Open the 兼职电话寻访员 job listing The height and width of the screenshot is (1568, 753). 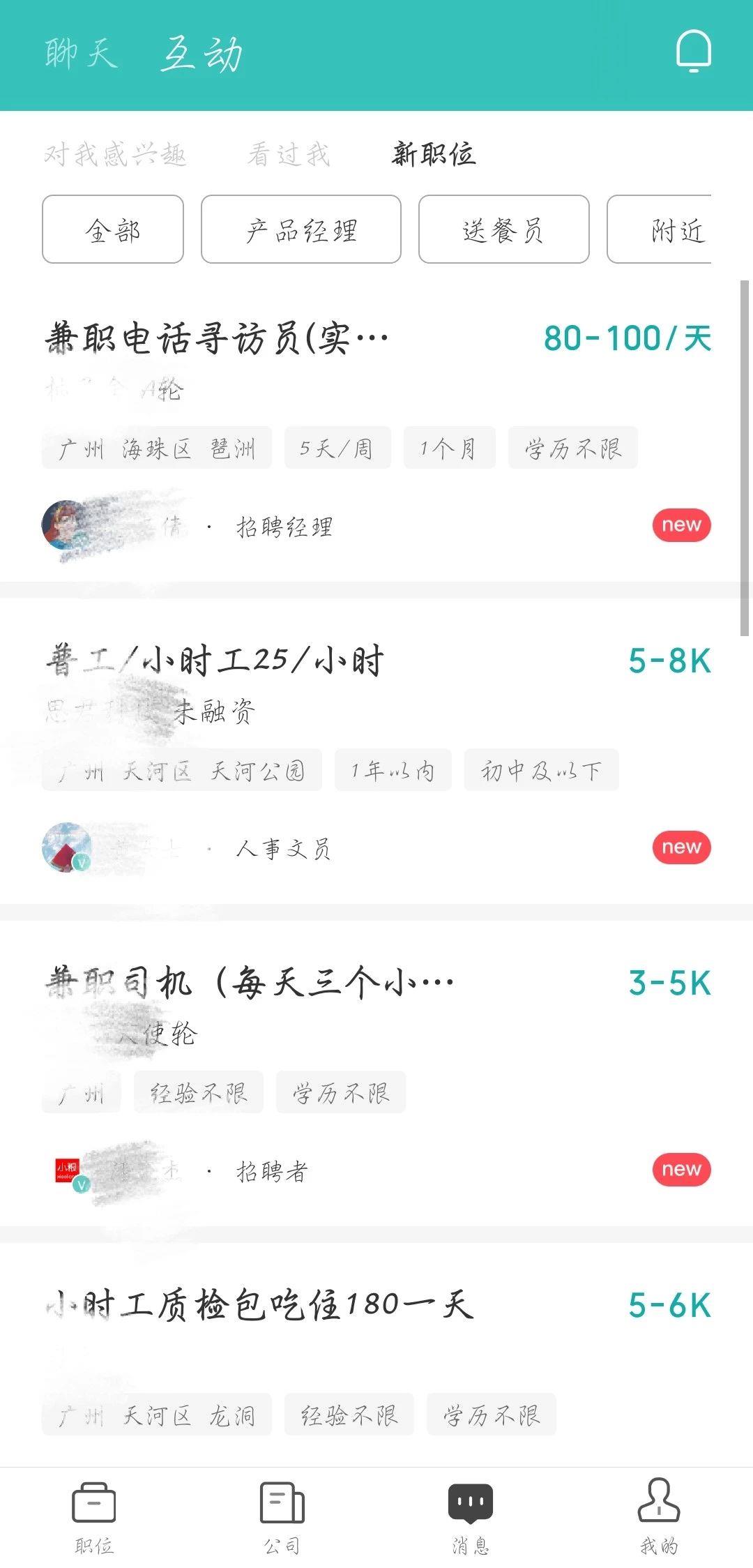(x=216, y=339)
